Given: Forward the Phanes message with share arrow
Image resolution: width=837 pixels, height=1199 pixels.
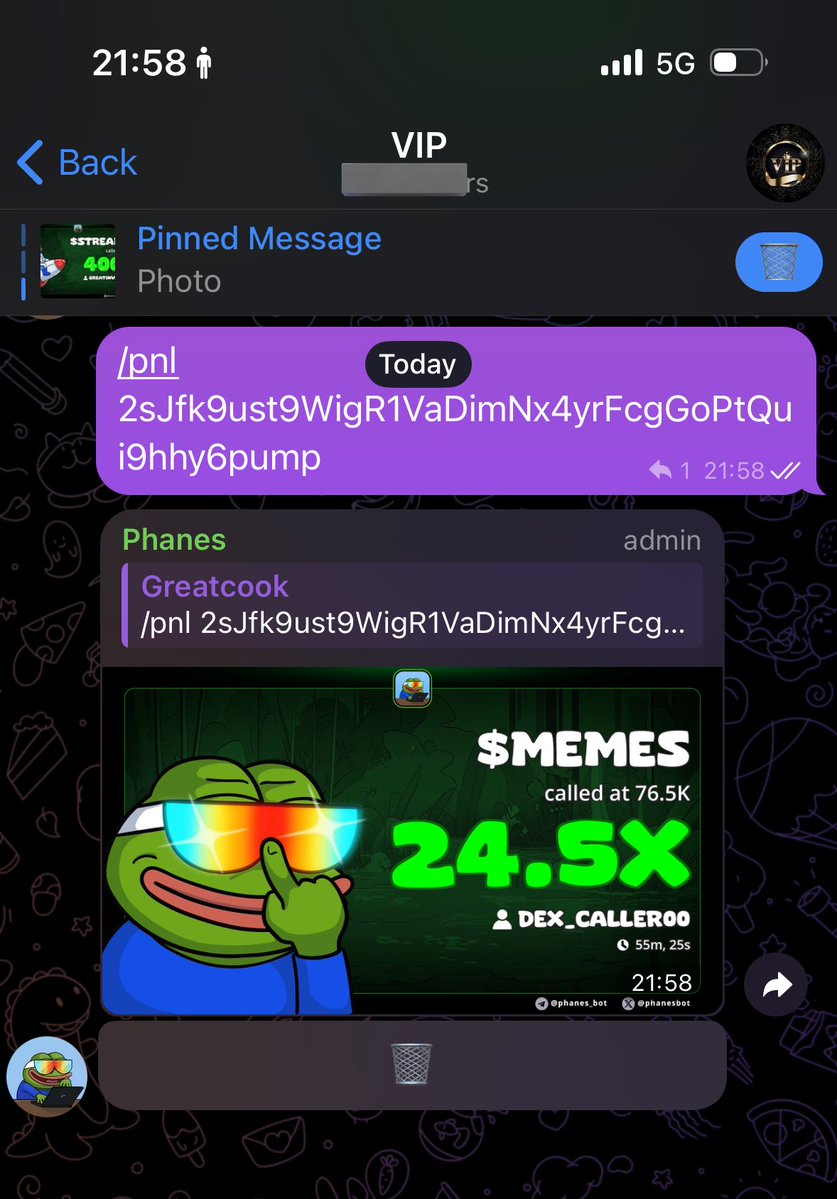Looking at the screenshot, I should (x=777, y=985).
